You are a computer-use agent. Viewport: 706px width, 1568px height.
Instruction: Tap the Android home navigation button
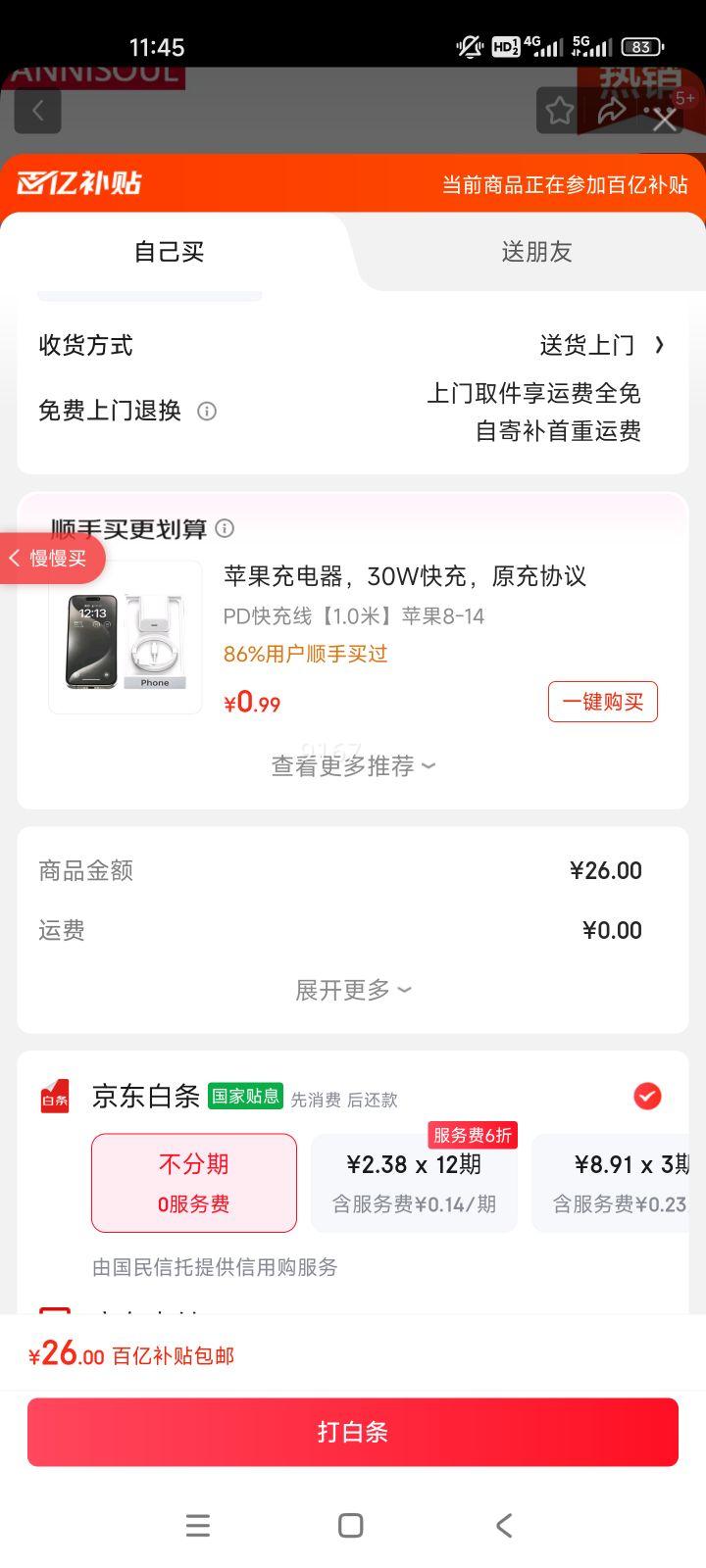(x=349, y=1525)
